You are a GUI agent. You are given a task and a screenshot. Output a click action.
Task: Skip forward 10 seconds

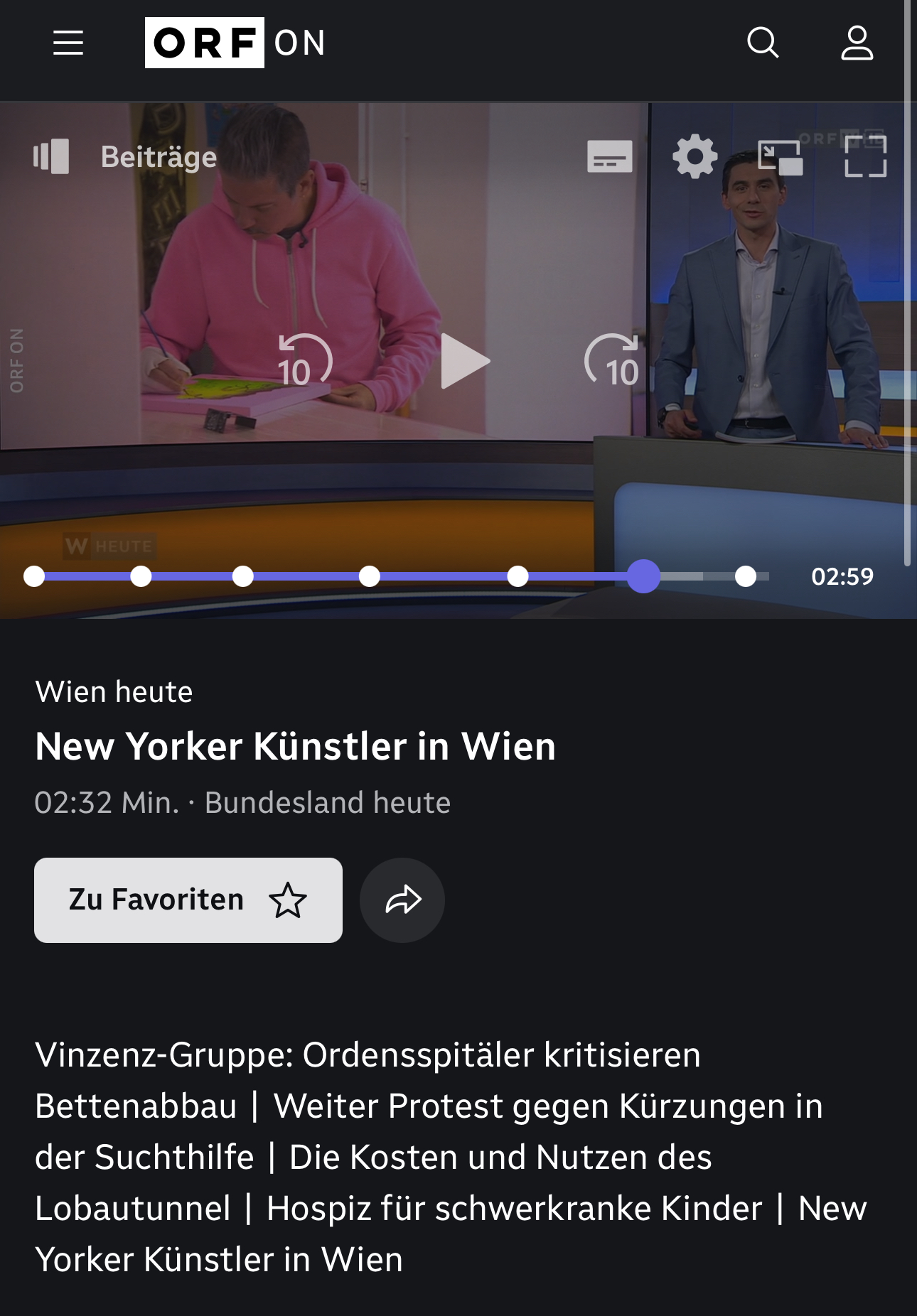point(612,361)
